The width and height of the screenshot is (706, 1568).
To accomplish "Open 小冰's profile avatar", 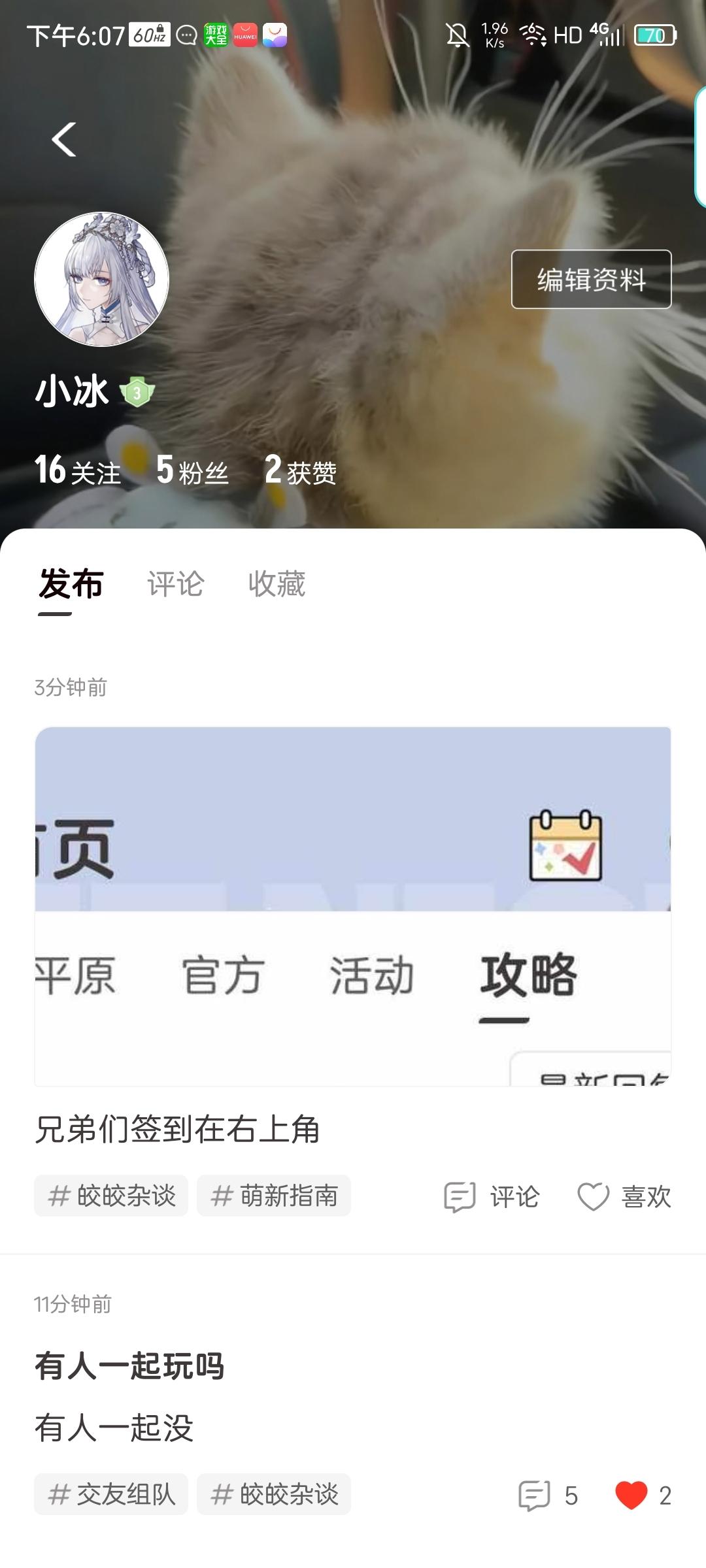I will click(101, 279).
